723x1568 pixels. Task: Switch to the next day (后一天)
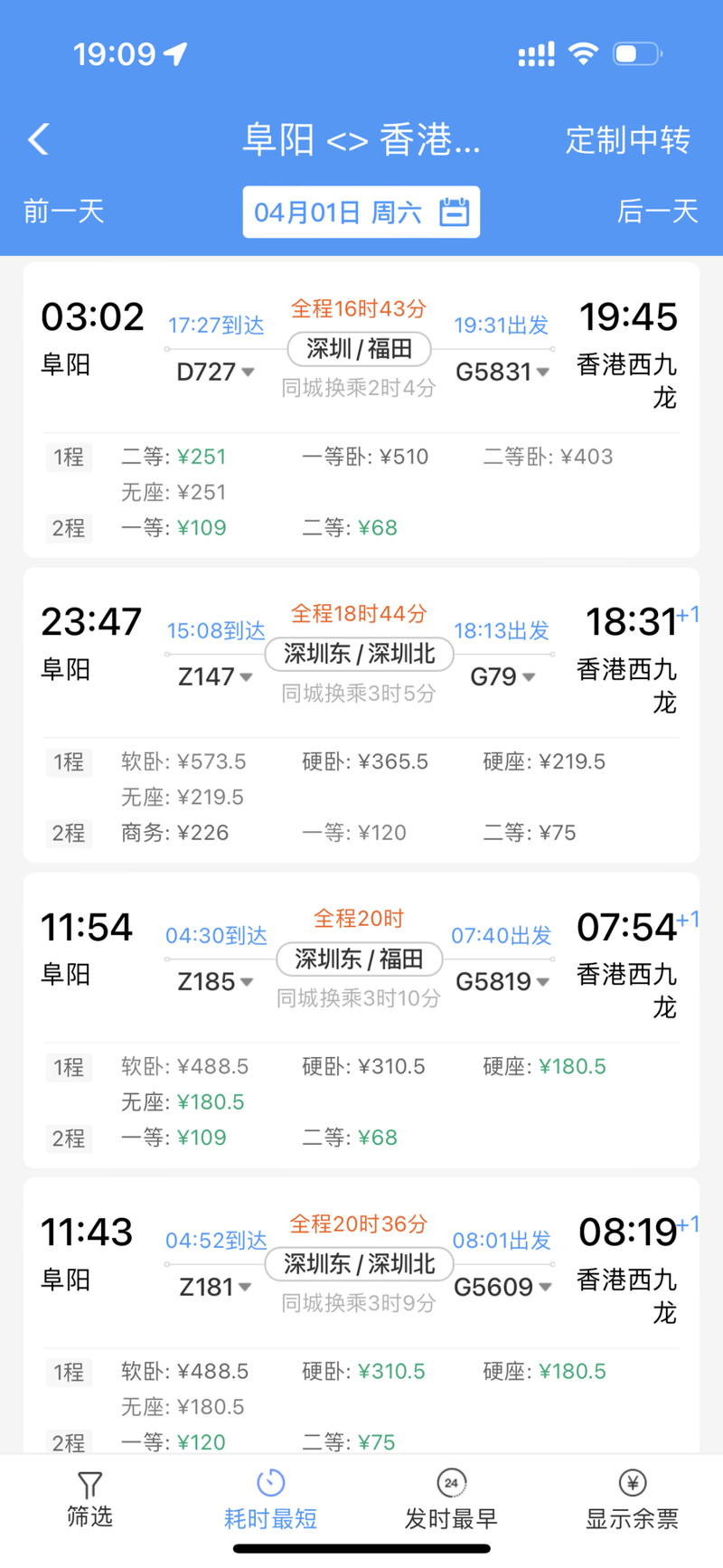[x=657, y=212]
